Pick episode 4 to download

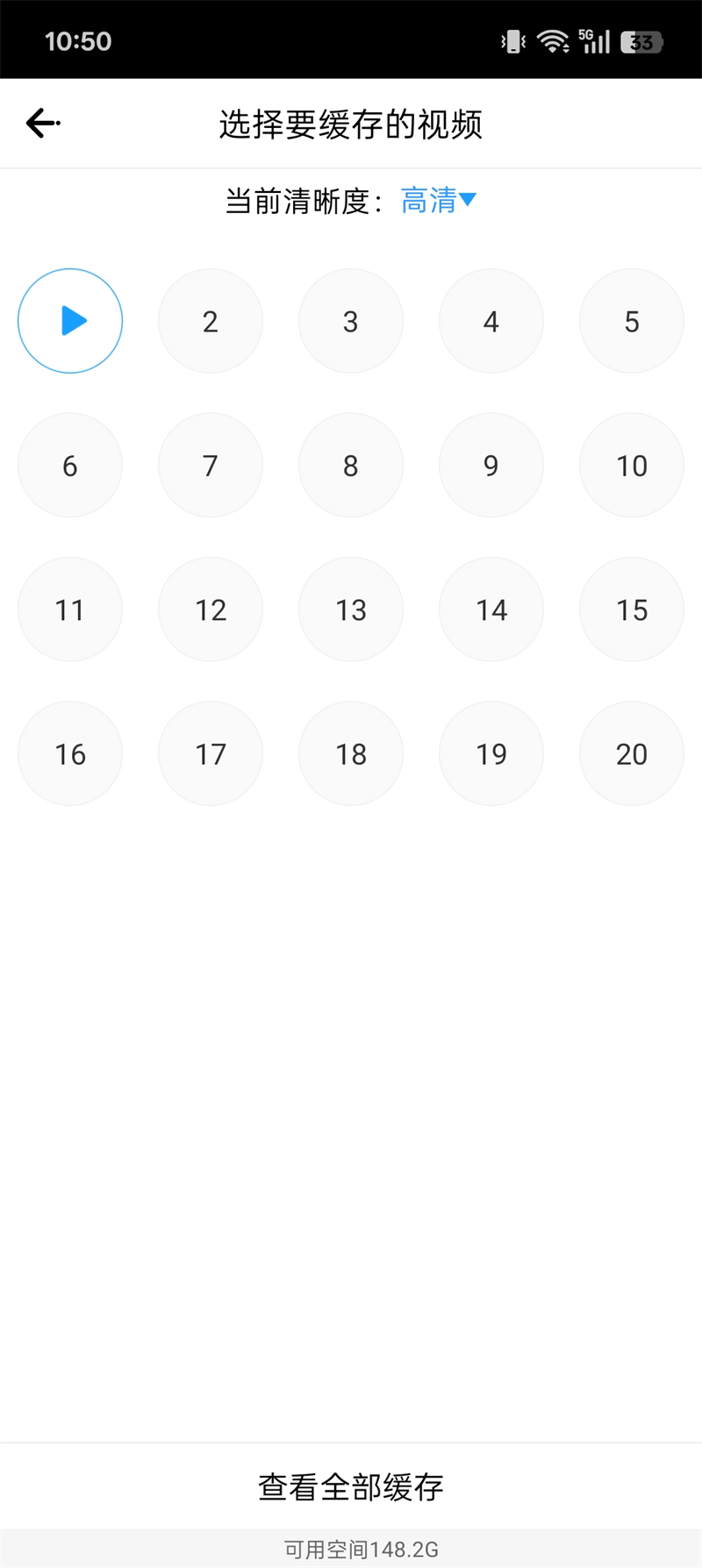(x=491, y=321)
